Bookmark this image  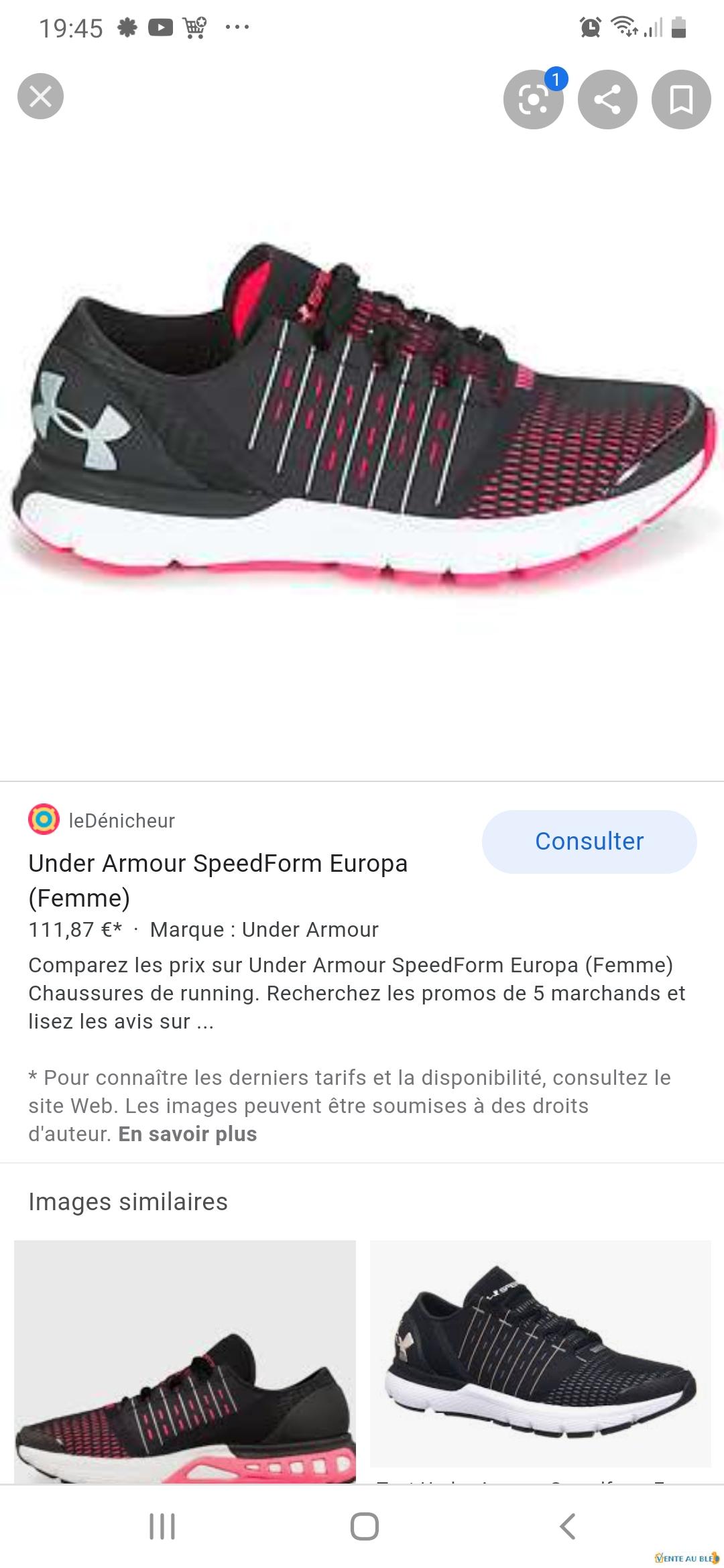click(681, 100)
